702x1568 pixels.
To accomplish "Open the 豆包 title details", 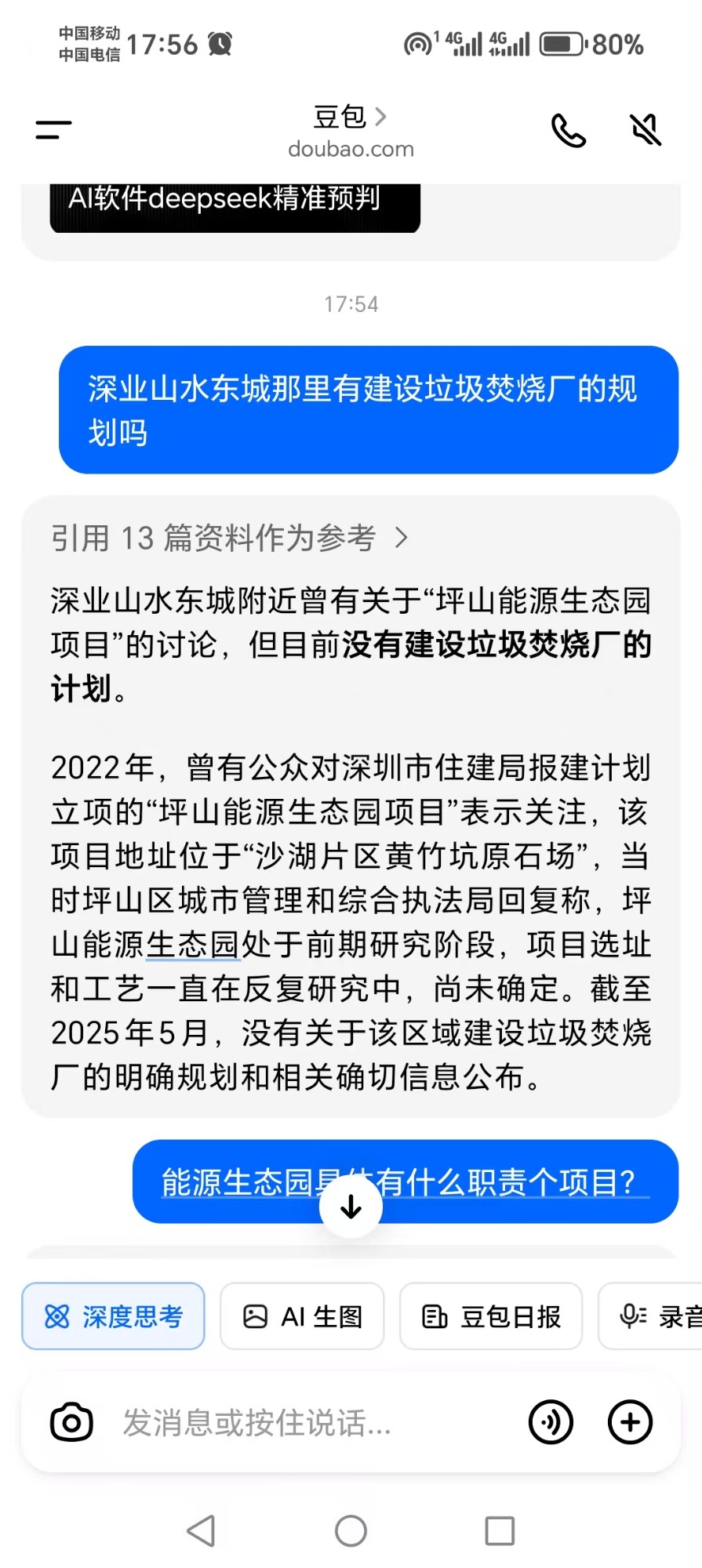I will point(350,118).
